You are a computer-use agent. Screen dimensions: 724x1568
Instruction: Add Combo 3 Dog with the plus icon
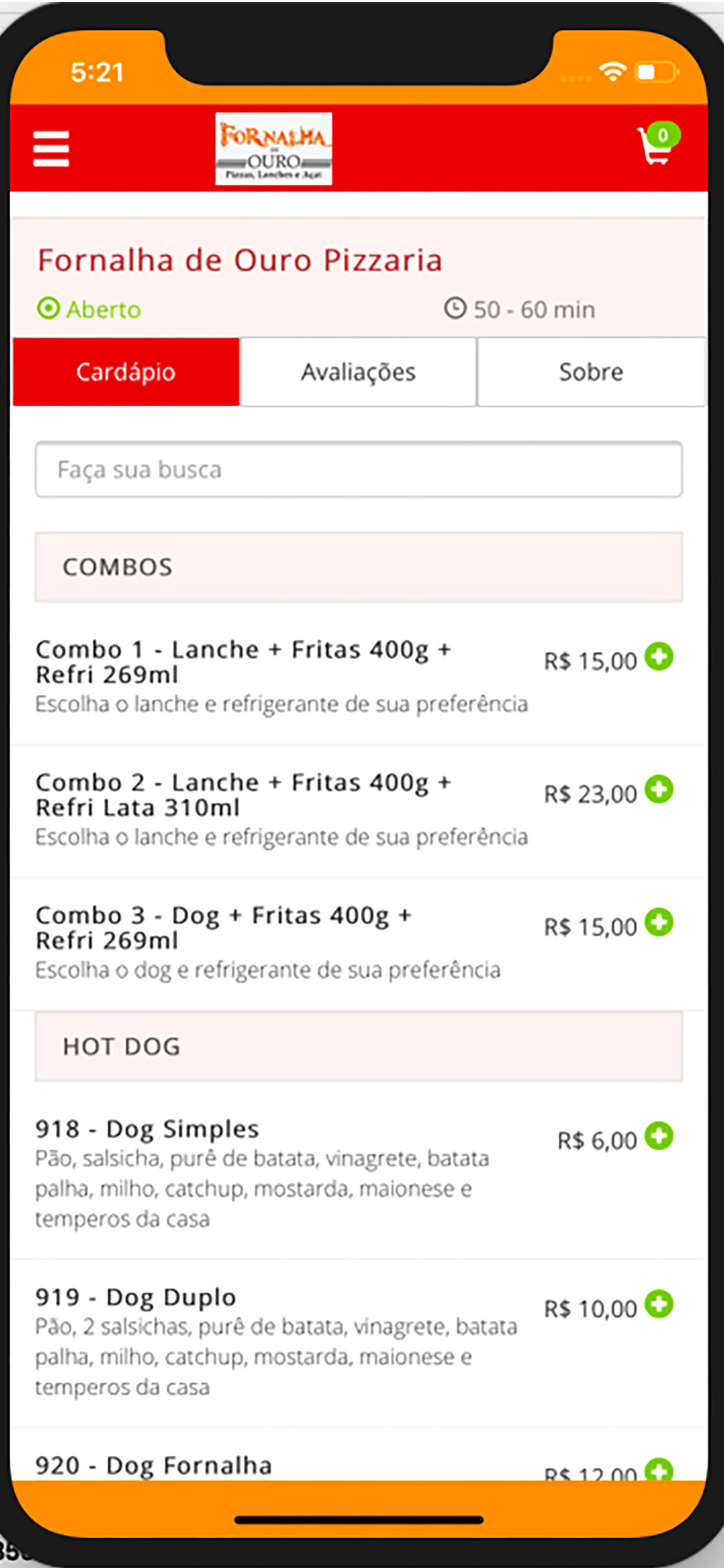(x=659, y=922)
